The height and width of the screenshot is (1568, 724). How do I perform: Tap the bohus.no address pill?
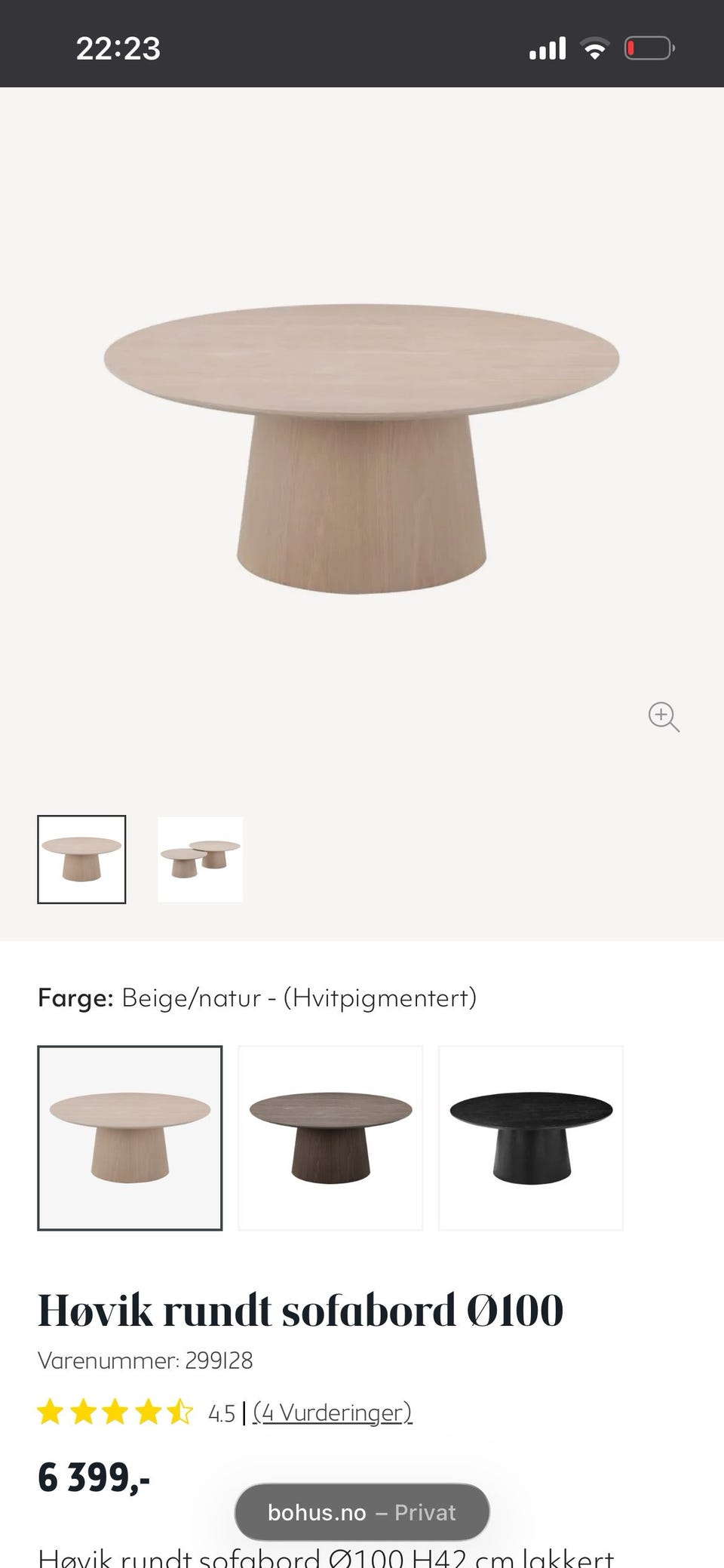coord(362,1512)
